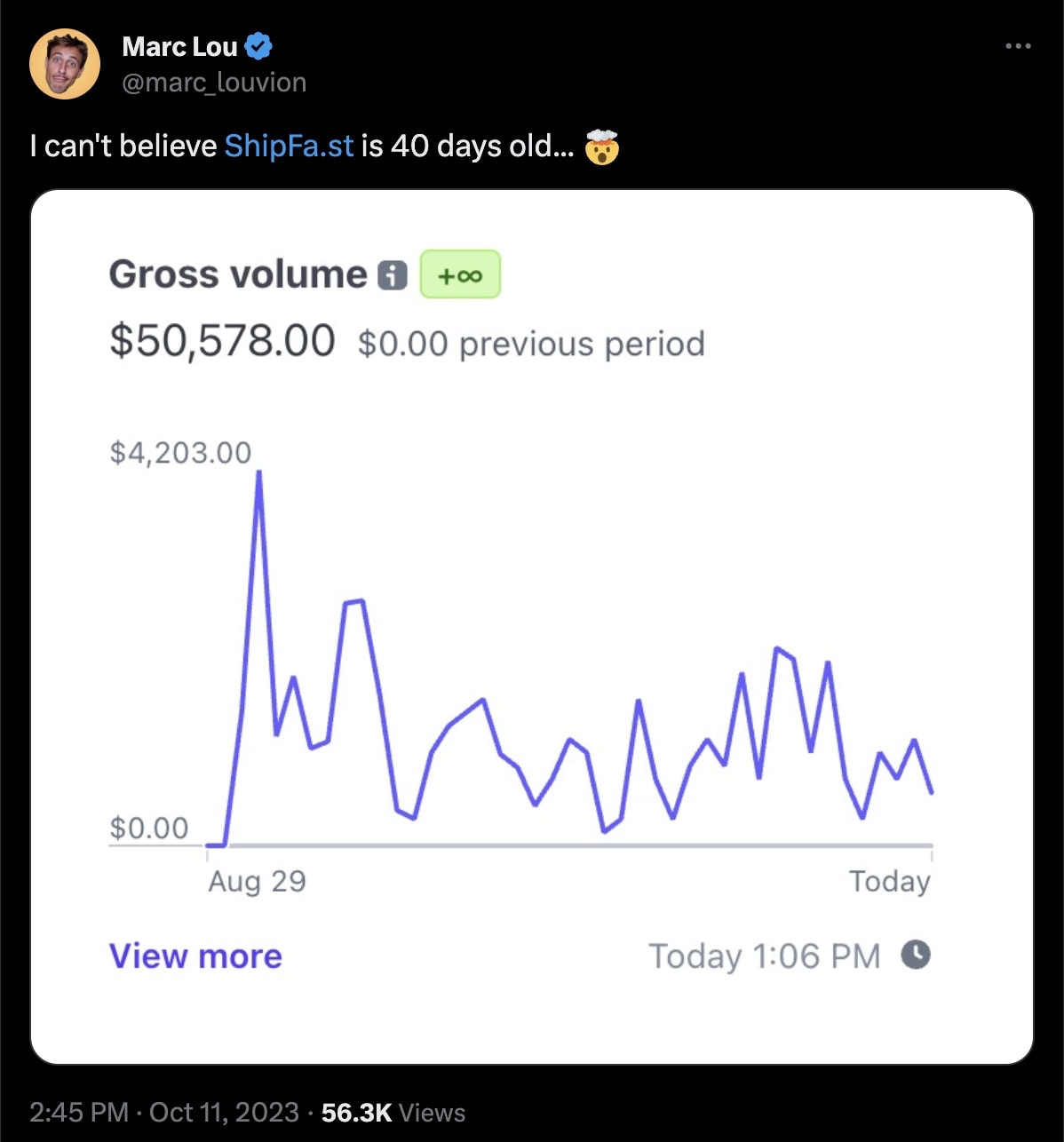Click Marc Lou's profile avatar picture
1064x1142 pixels.
tap(65, 63)
